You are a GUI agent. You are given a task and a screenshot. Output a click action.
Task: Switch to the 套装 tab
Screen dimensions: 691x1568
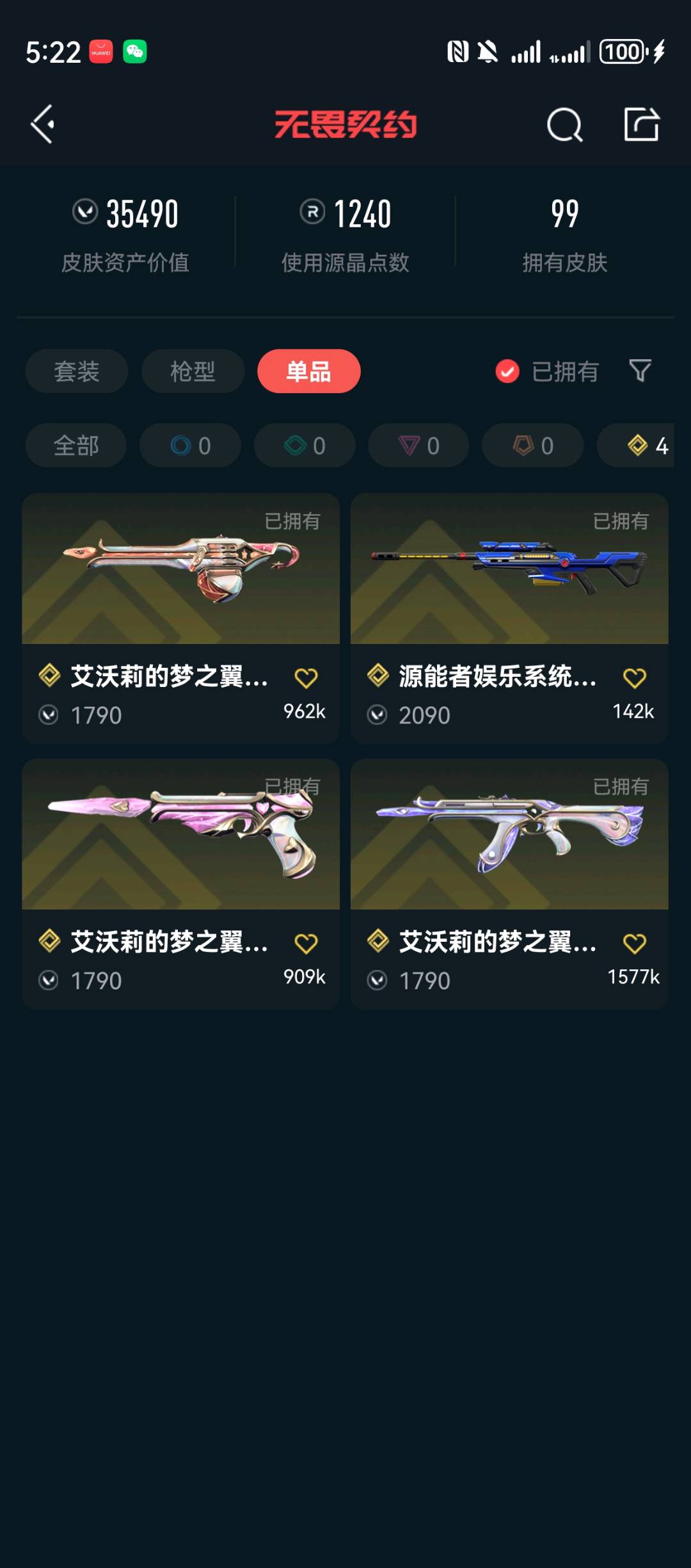[x=76, y=371]
